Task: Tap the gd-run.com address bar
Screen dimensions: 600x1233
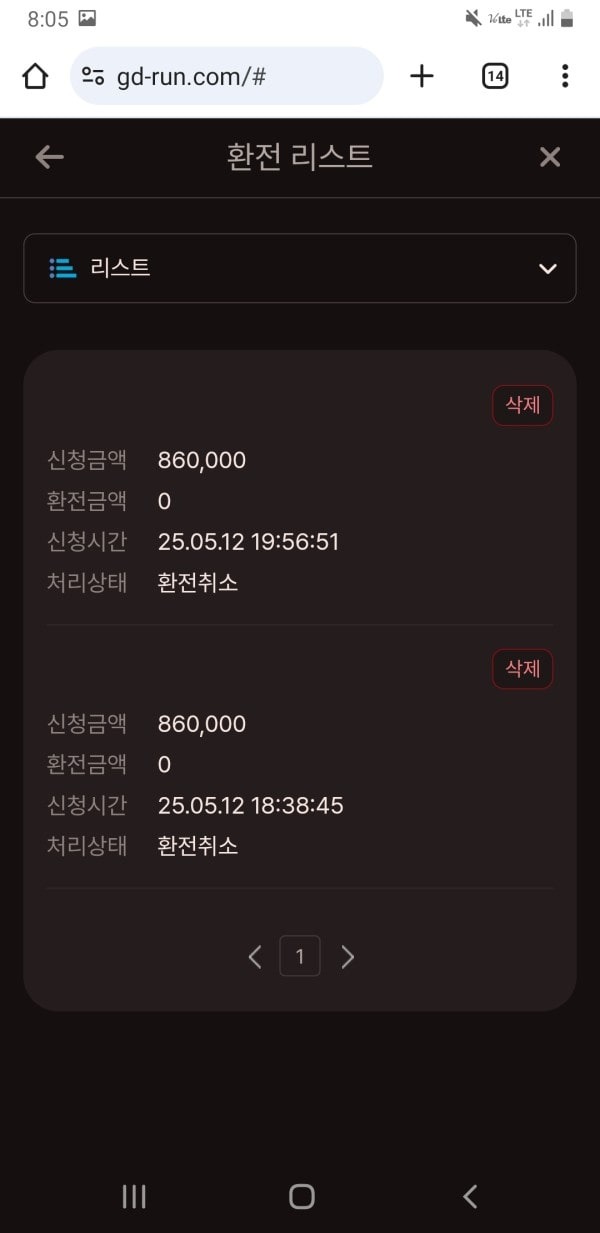Action: click(x=227, y=76)
